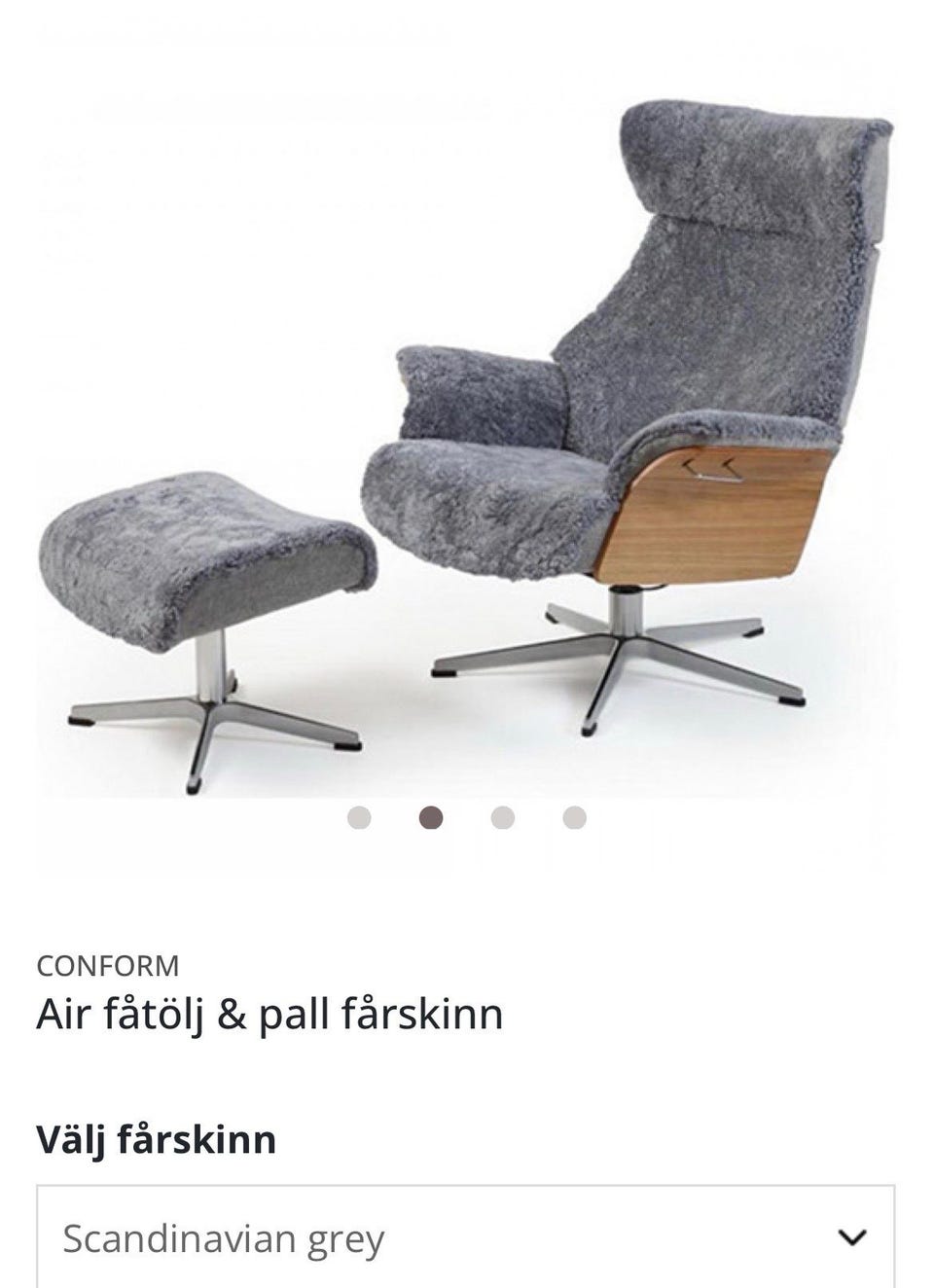
Task: Click the Air fåtölj & pall fårskinn title
Action: (269, 1013)
